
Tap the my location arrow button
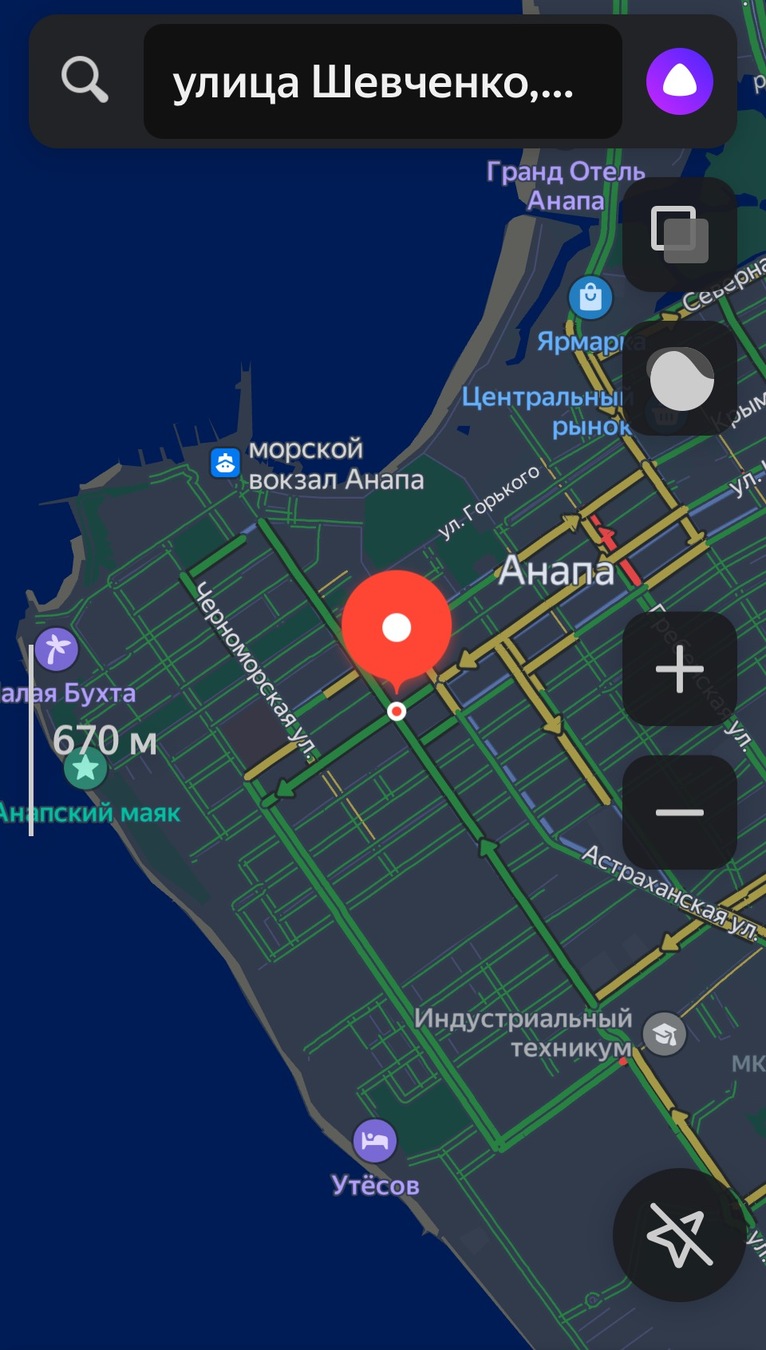click(x=678, y=1234)
